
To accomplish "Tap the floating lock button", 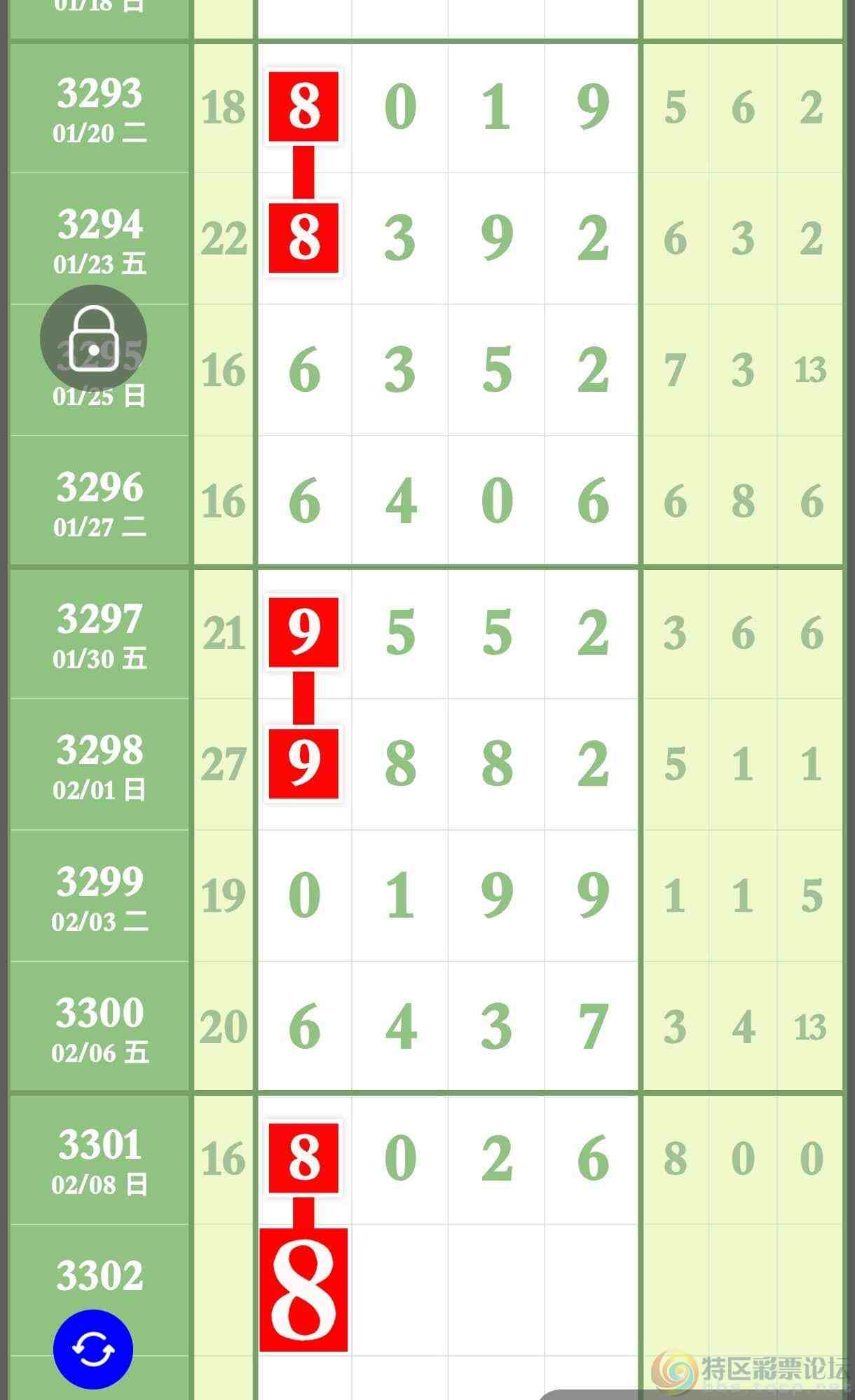I will click(93, 339).
